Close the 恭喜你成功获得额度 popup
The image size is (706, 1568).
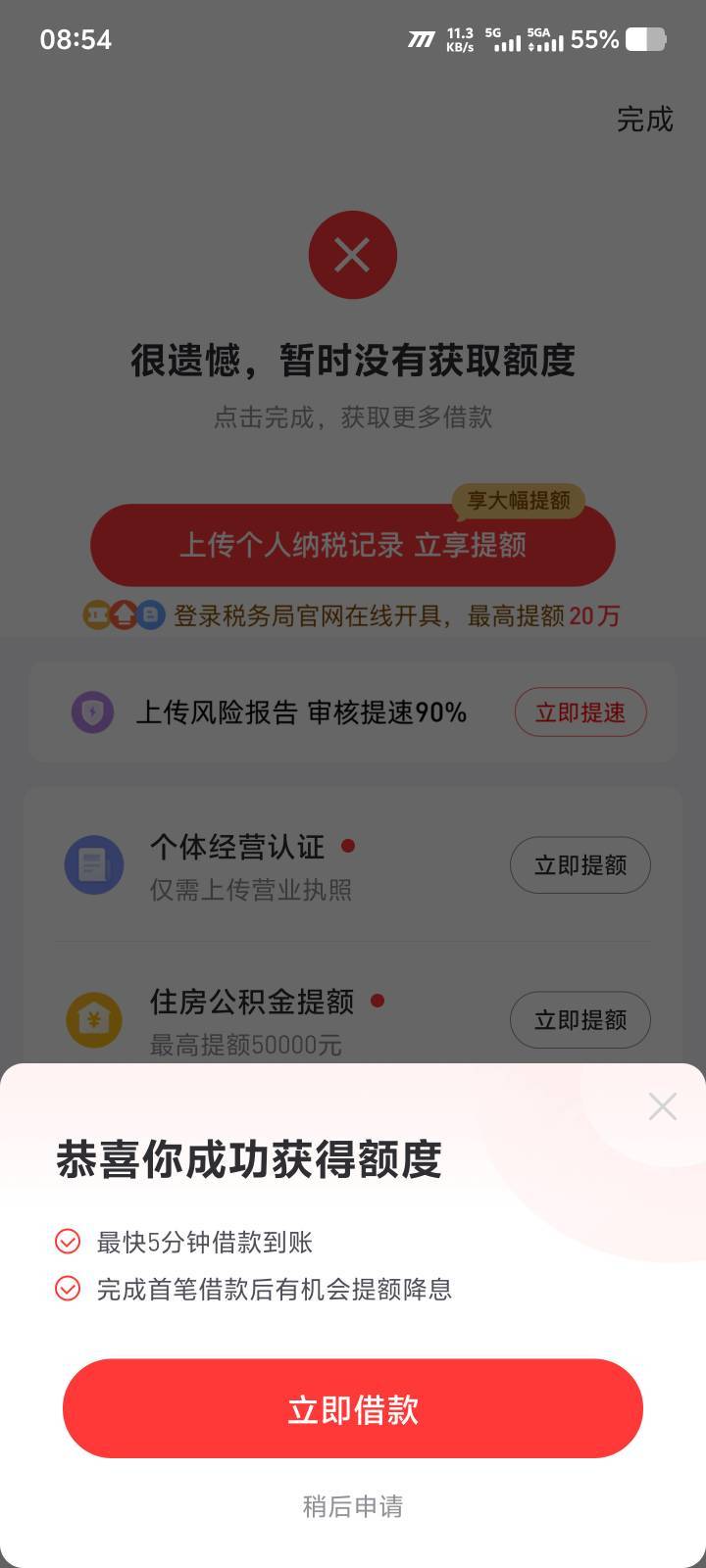tap(663, 1106)
